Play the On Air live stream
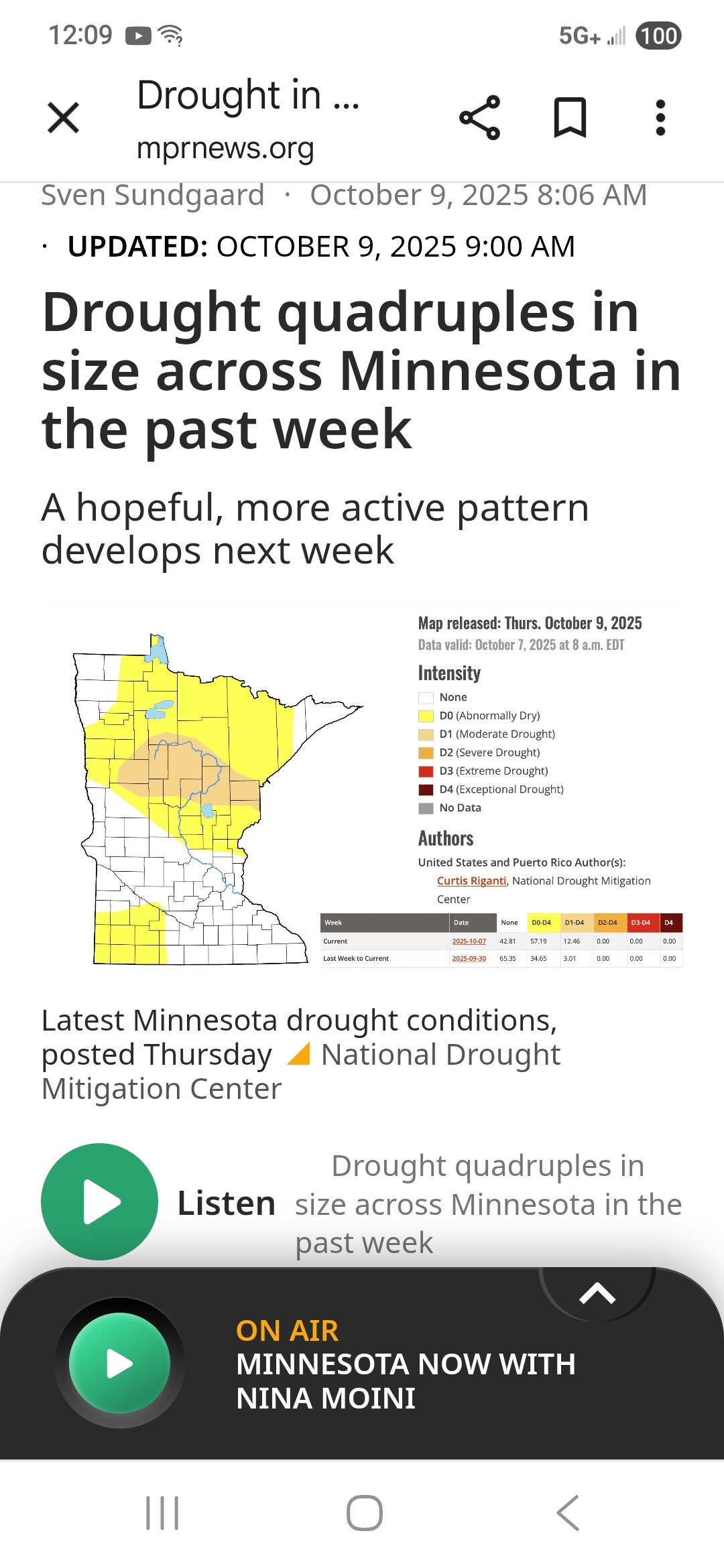Screen dimensions: 724x1568 point(120,1363)
